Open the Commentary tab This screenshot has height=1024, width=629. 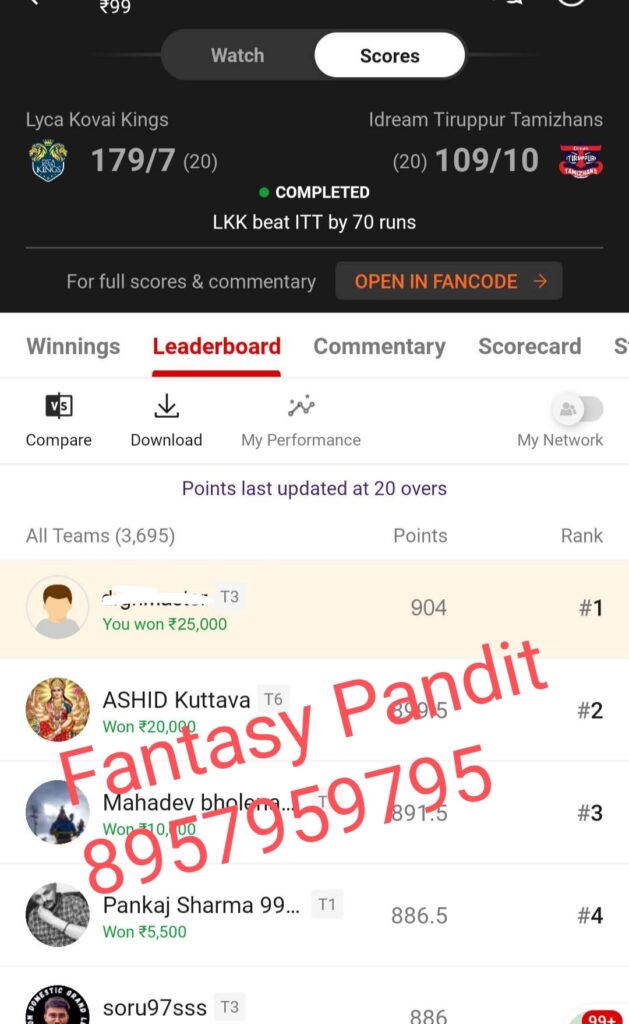pyautogui.click(x=379, y=347)
